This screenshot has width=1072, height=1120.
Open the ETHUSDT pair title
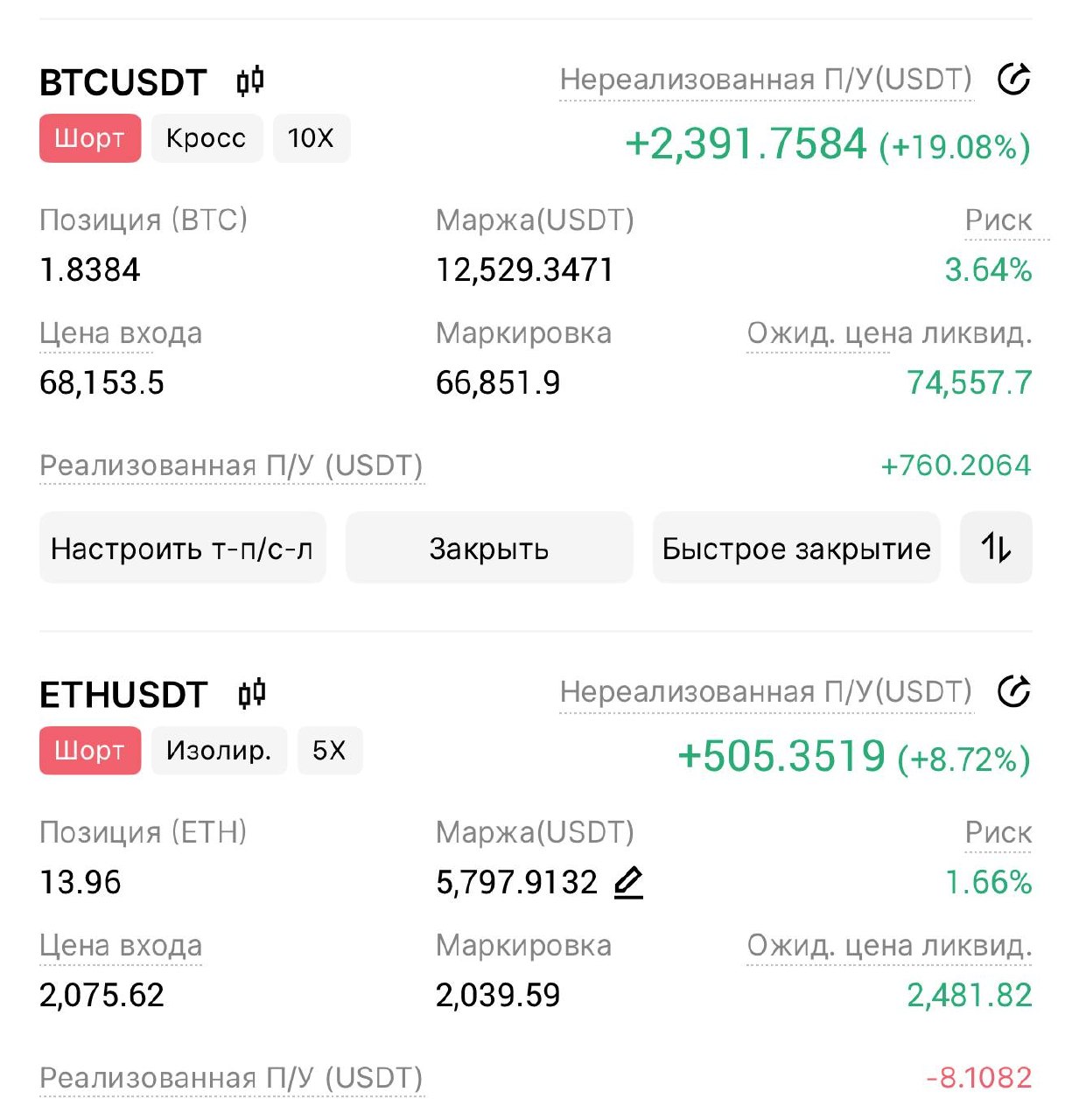tap(123, 695)
